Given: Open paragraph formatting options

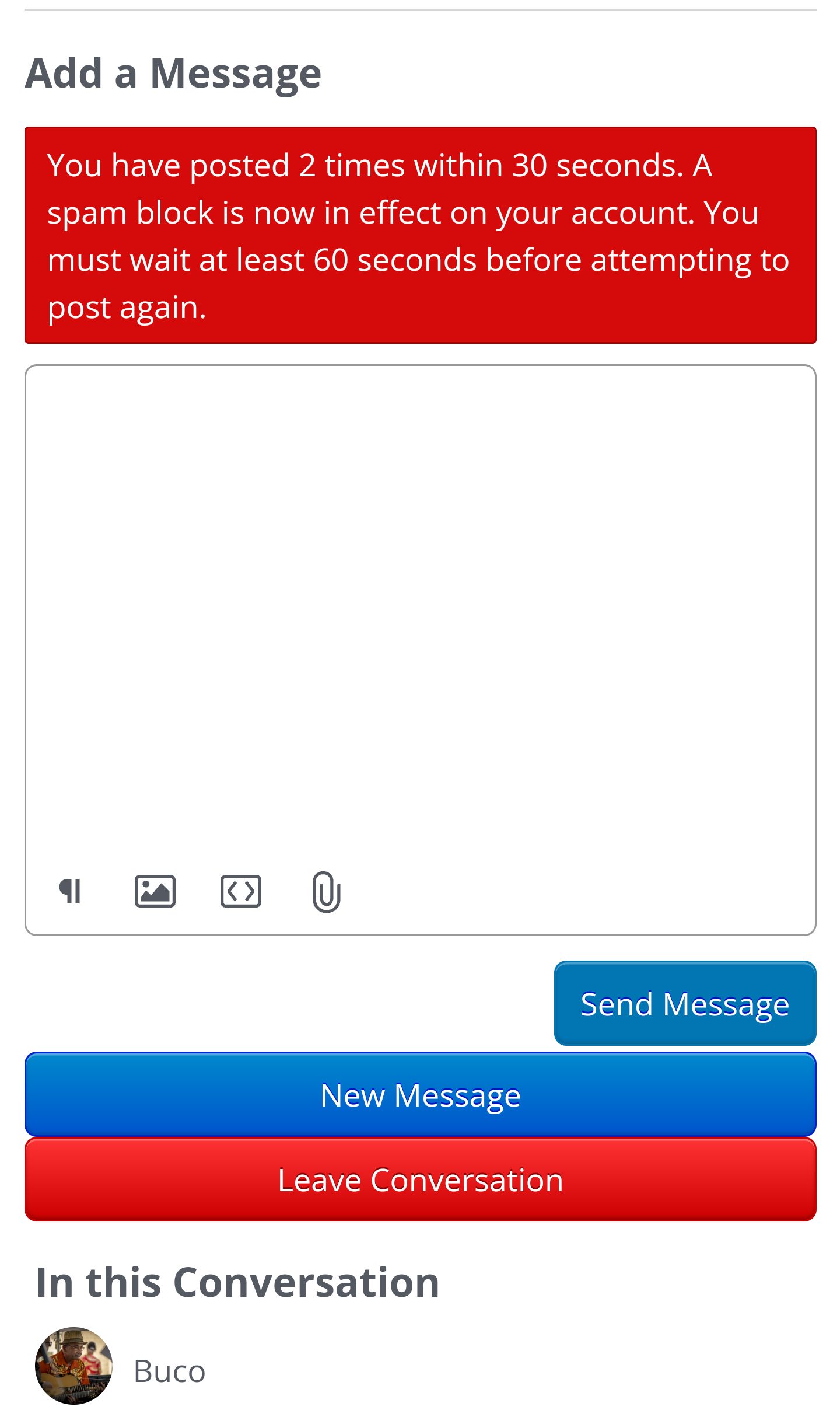Looking at the screenshot, I should [71, 891].
